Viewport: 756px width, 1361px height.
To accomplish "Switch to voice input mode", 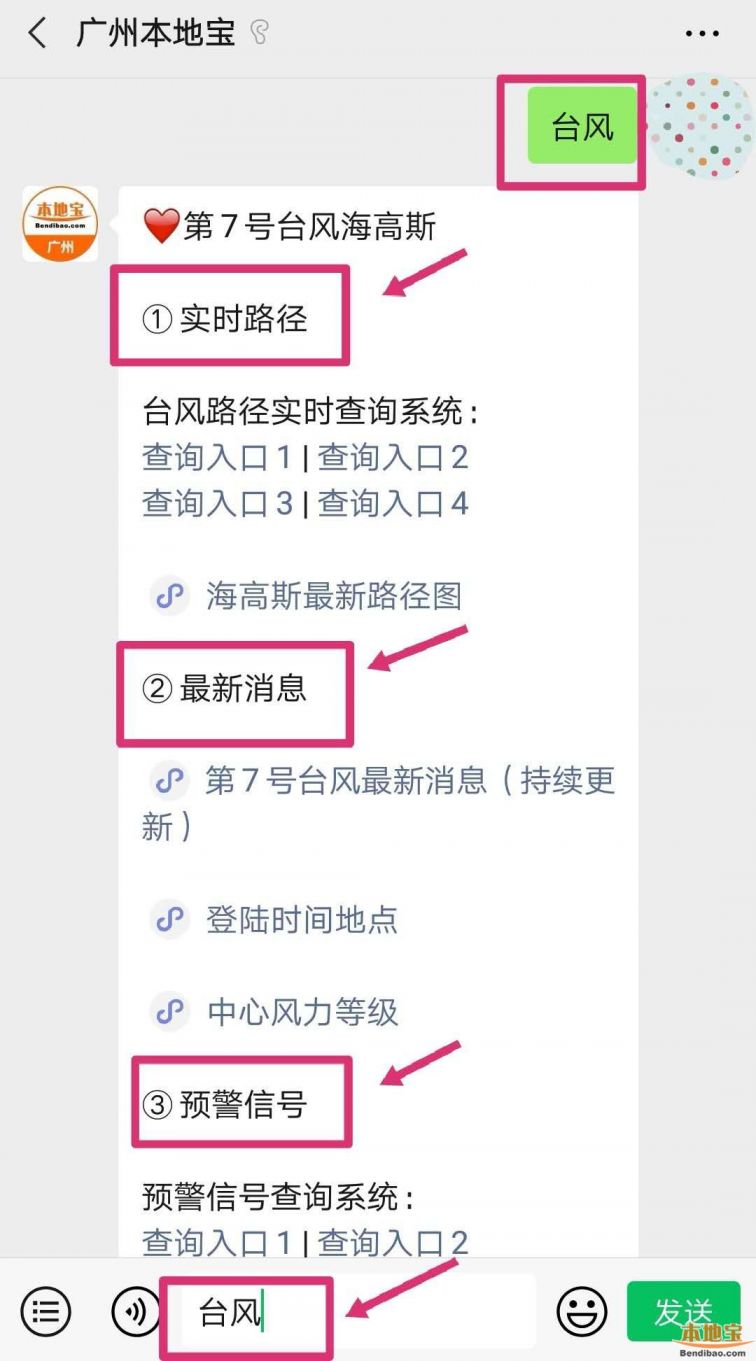I will coord(136,1311).
